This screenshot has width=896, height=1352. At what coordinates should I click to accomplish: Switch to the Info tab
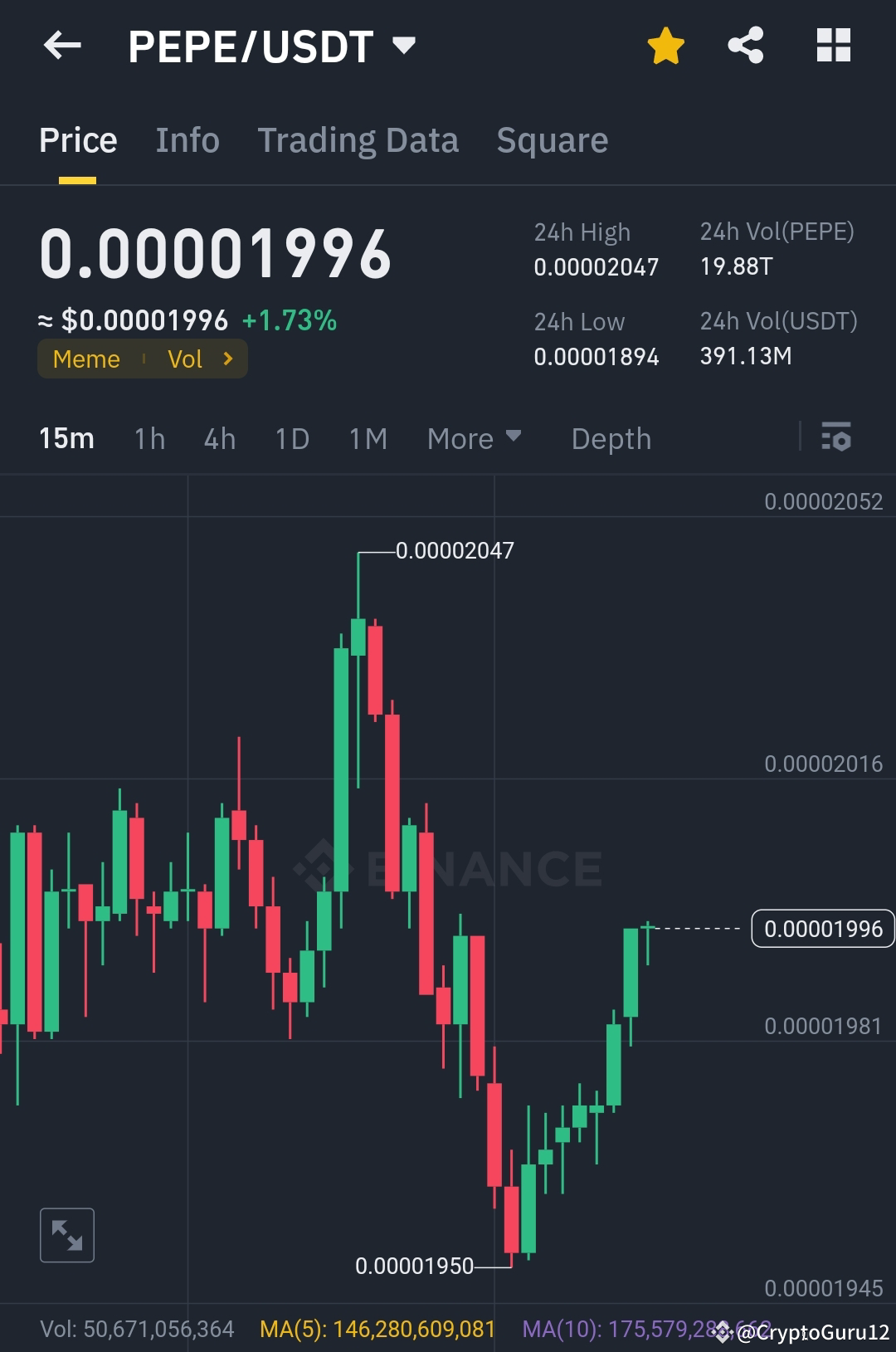[187, 139]
